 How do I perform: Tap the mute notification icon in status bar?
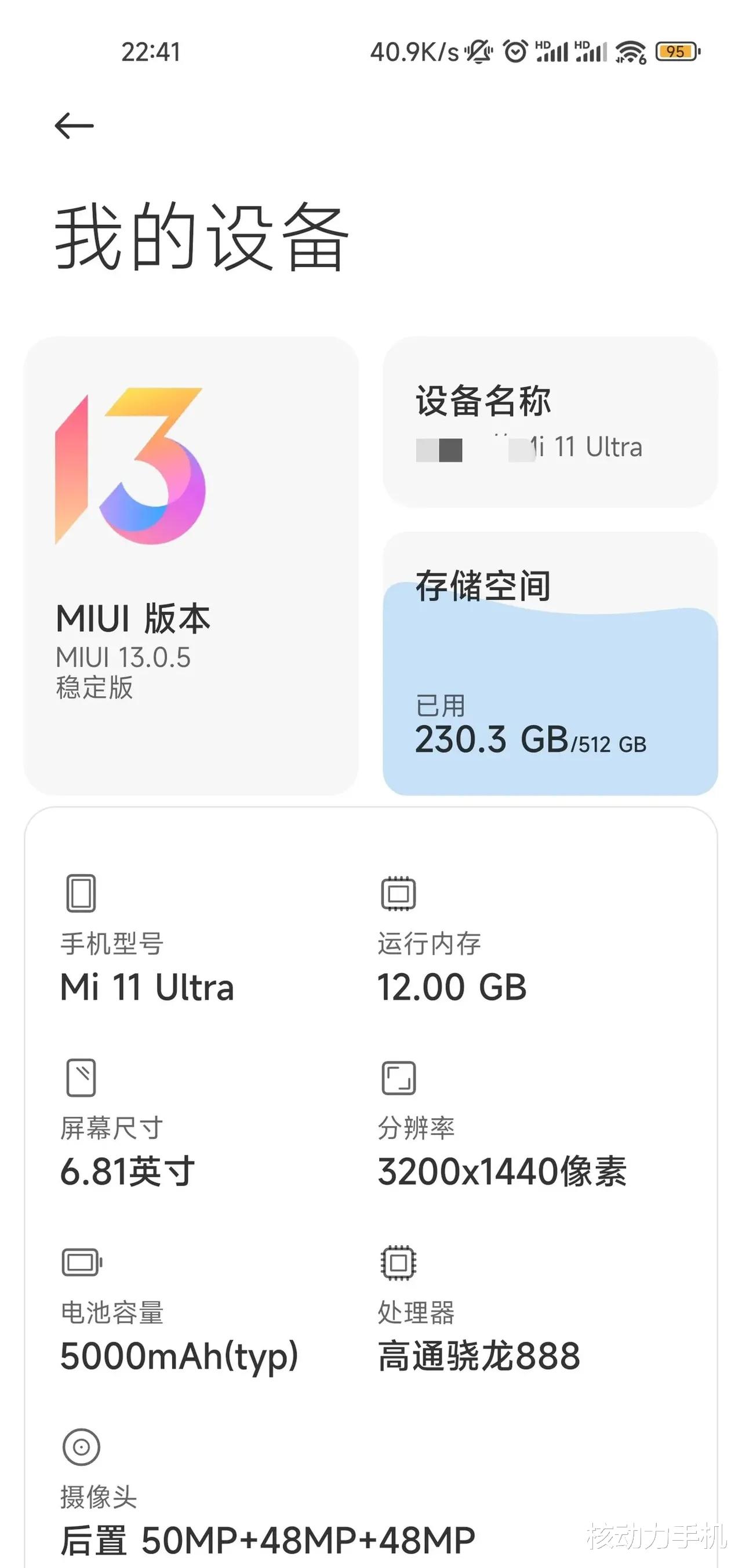pyautogui.click(x=478, y=52)
